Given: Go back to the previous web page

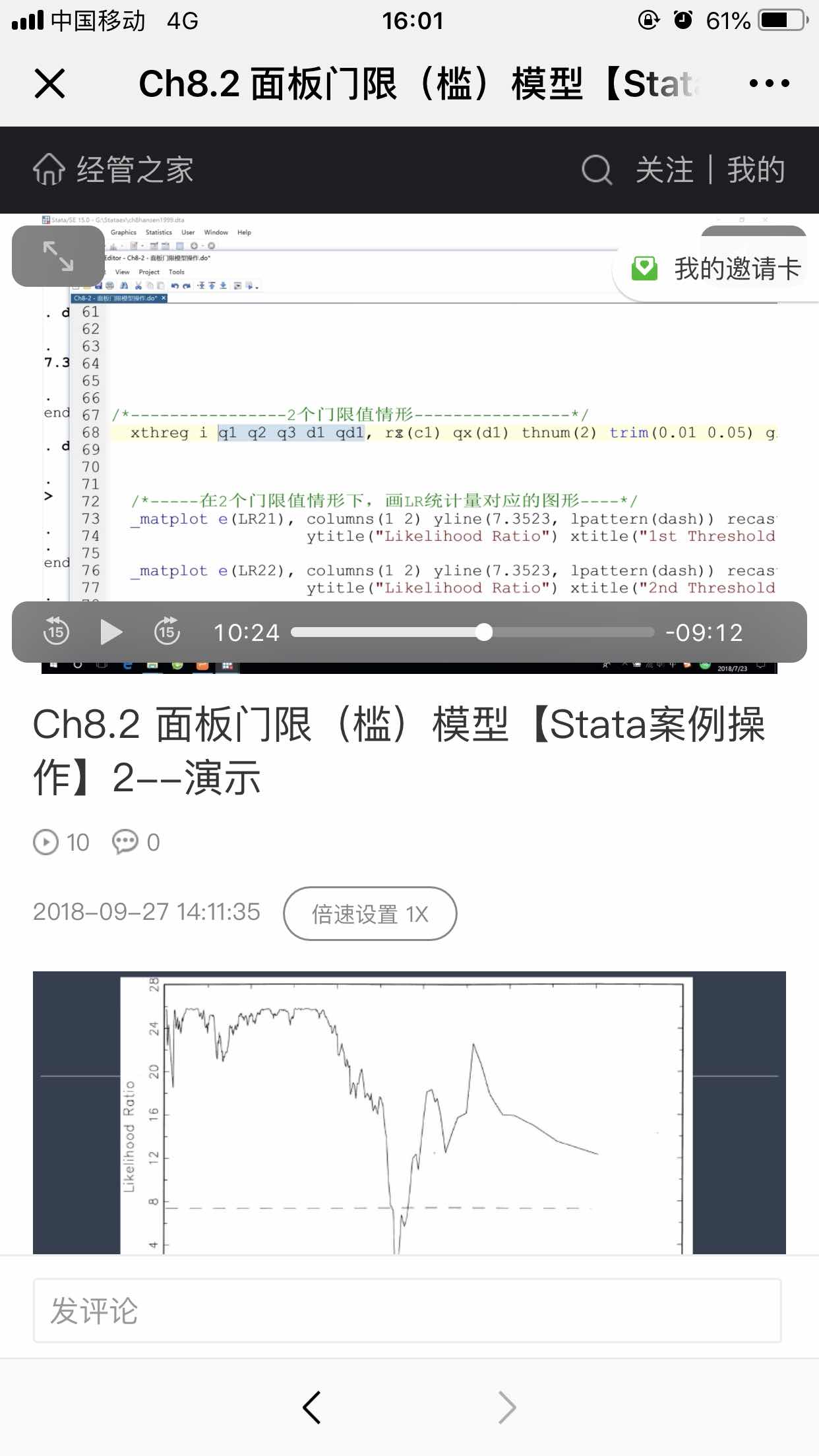Looking at the screenshot, I should tap(311, 1407).
